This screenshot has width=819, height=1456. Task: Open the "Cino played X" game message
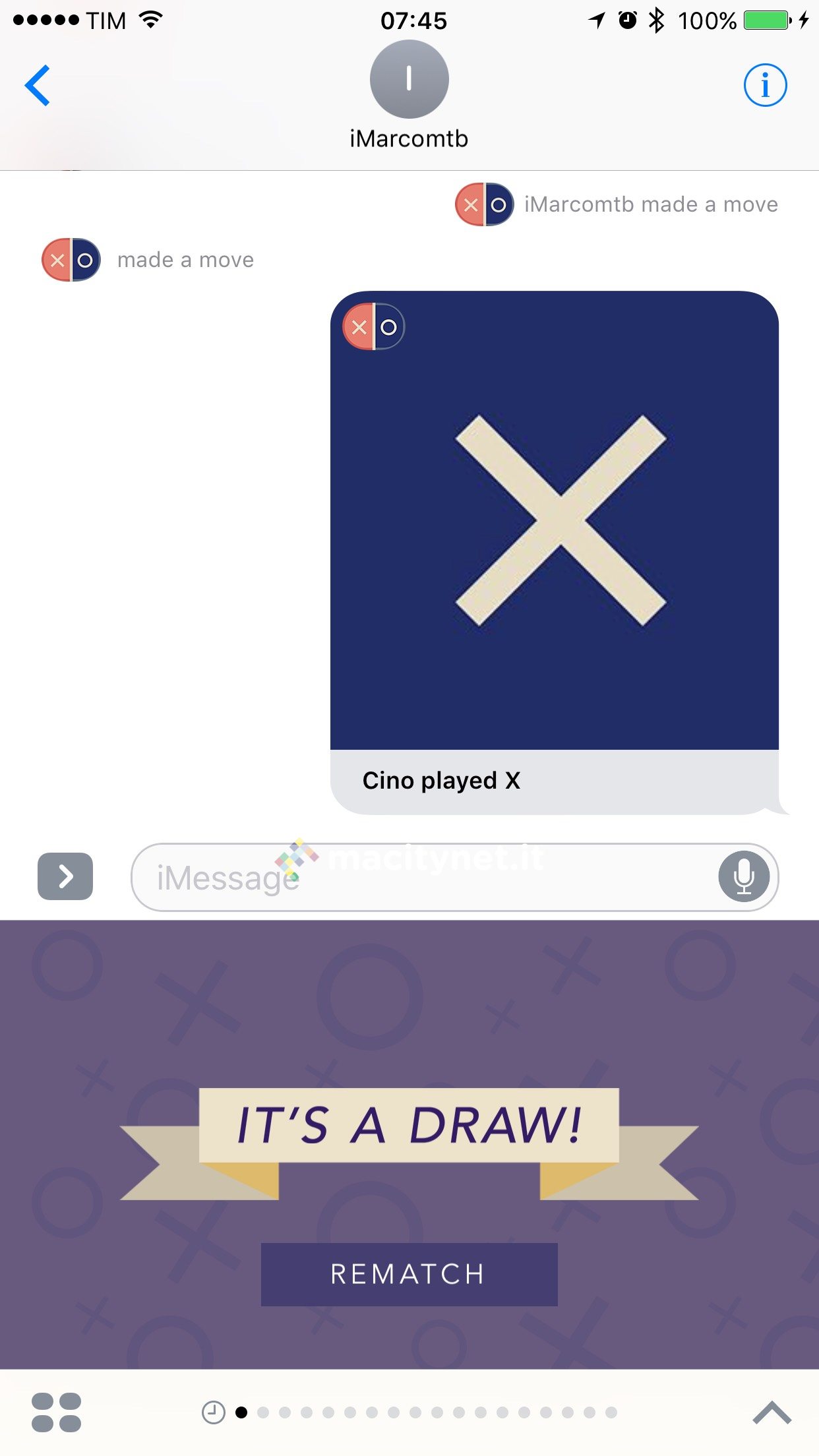(554, 553)
